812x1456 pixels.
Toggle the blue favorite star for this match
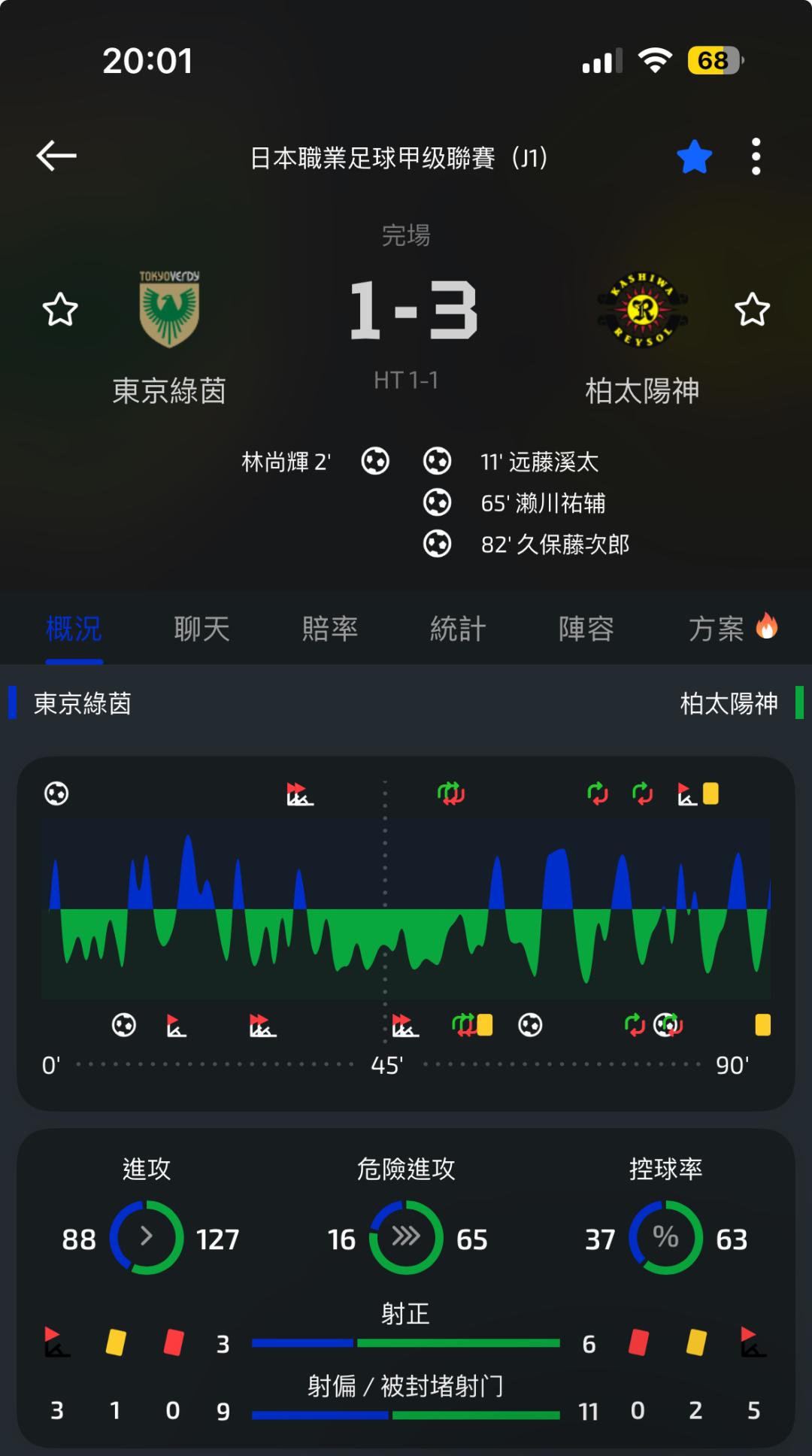694,157
